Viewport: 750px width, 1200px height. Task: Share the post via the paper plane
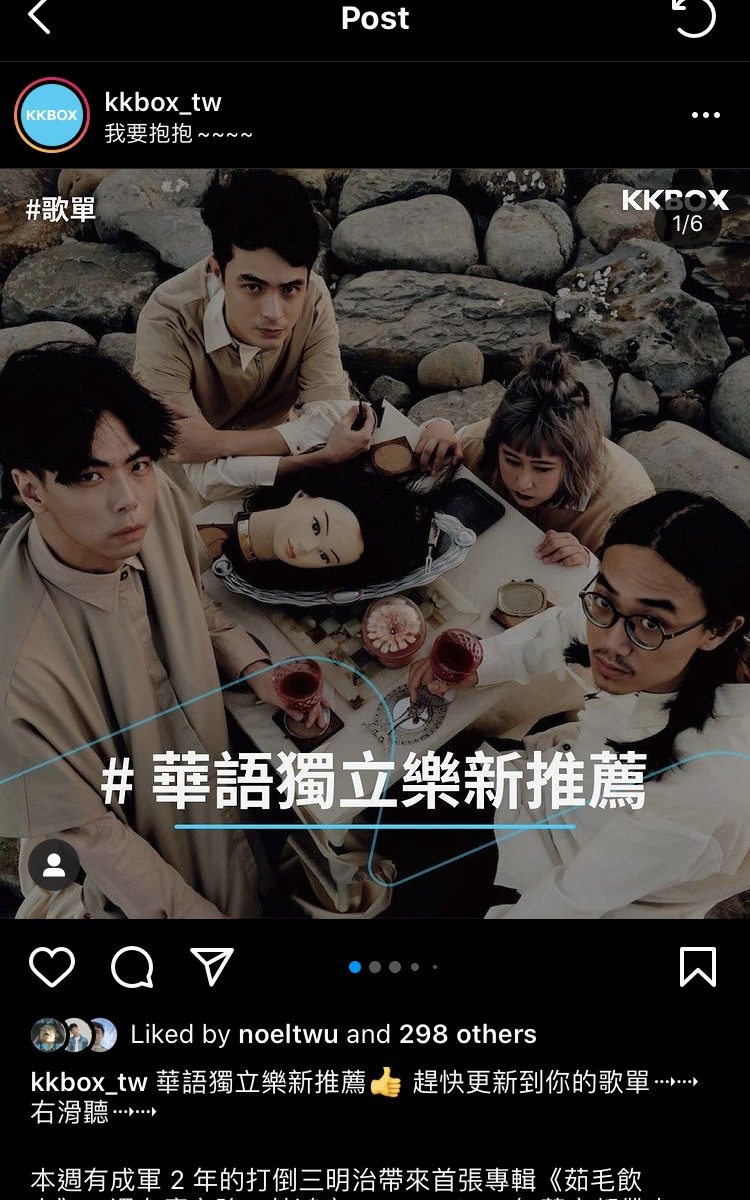pyautogui.click(x=212, y=967)
